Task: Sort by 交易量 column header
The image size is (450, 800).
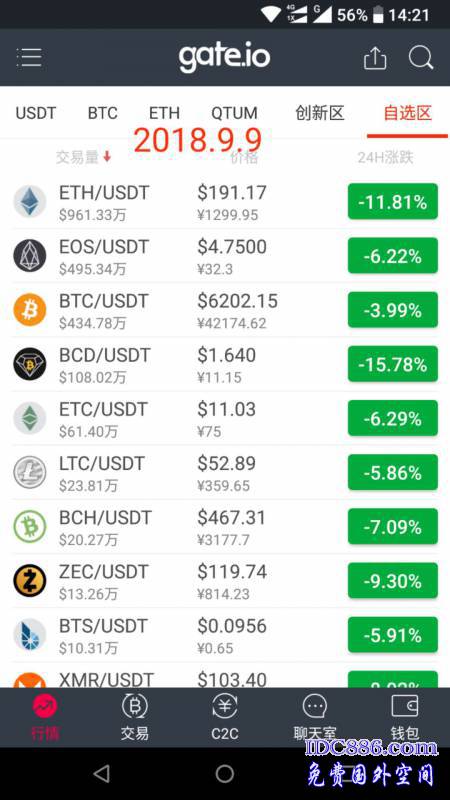Action: (83, 158)
